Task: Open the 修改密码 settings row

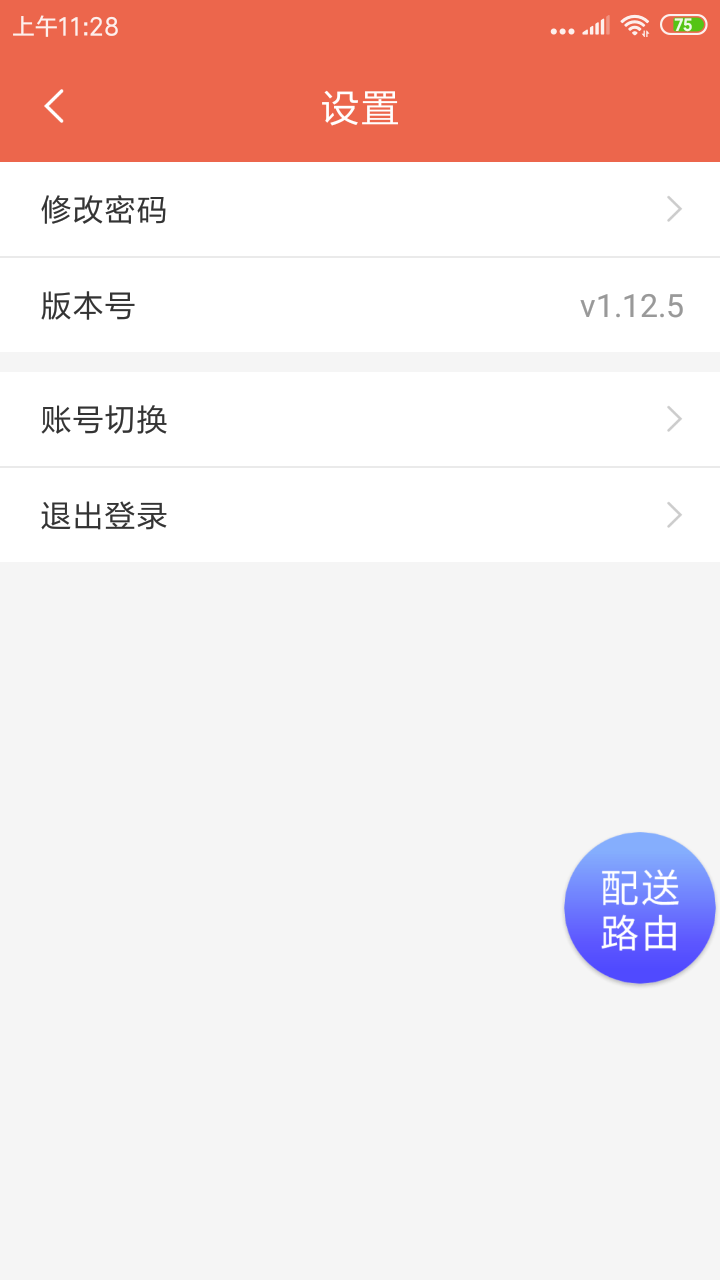Action: click(300, 209)
